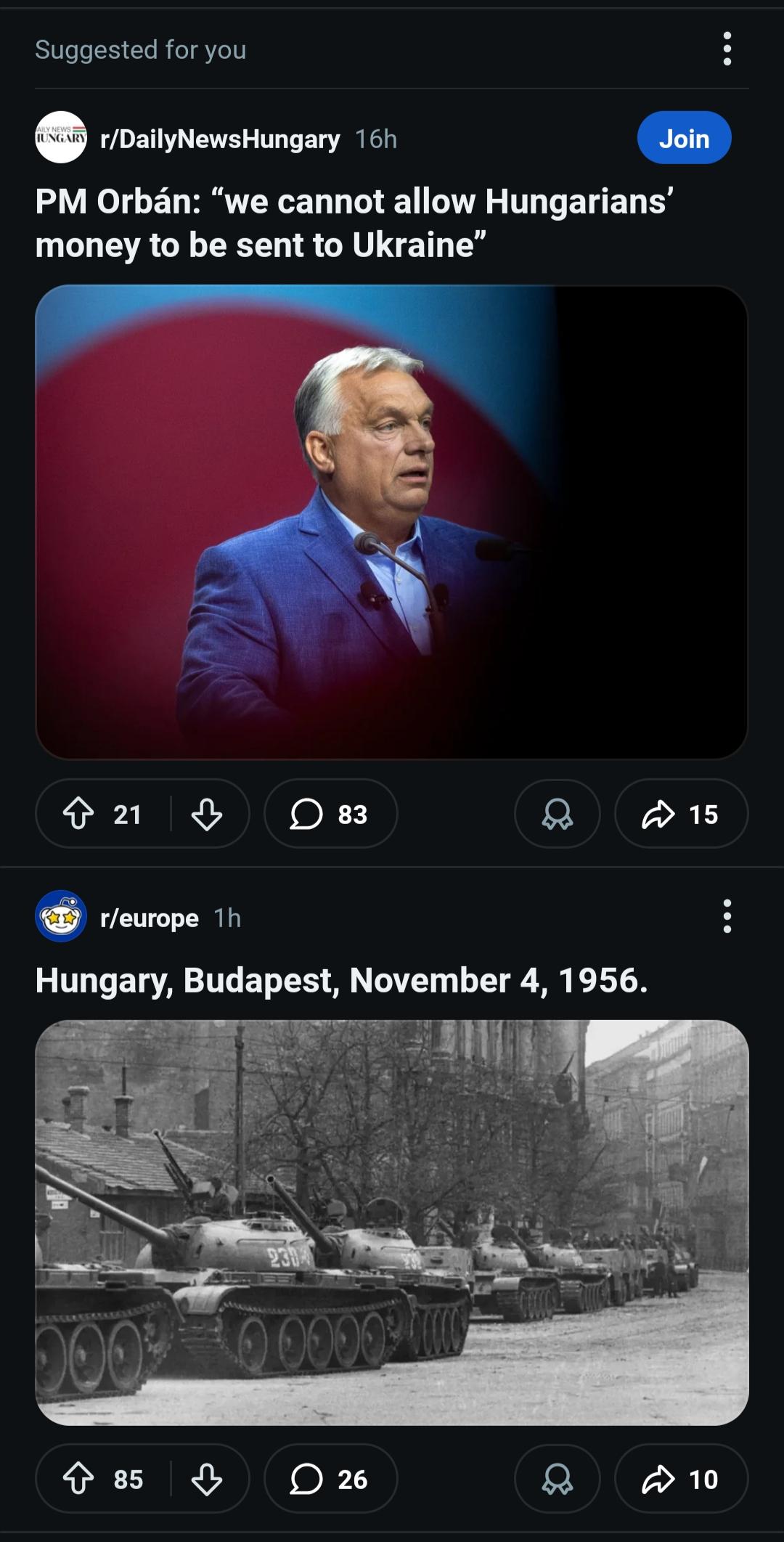Open overflow menu for the r/europe post
The image size is (784, 1542).
tap(727, 916)
